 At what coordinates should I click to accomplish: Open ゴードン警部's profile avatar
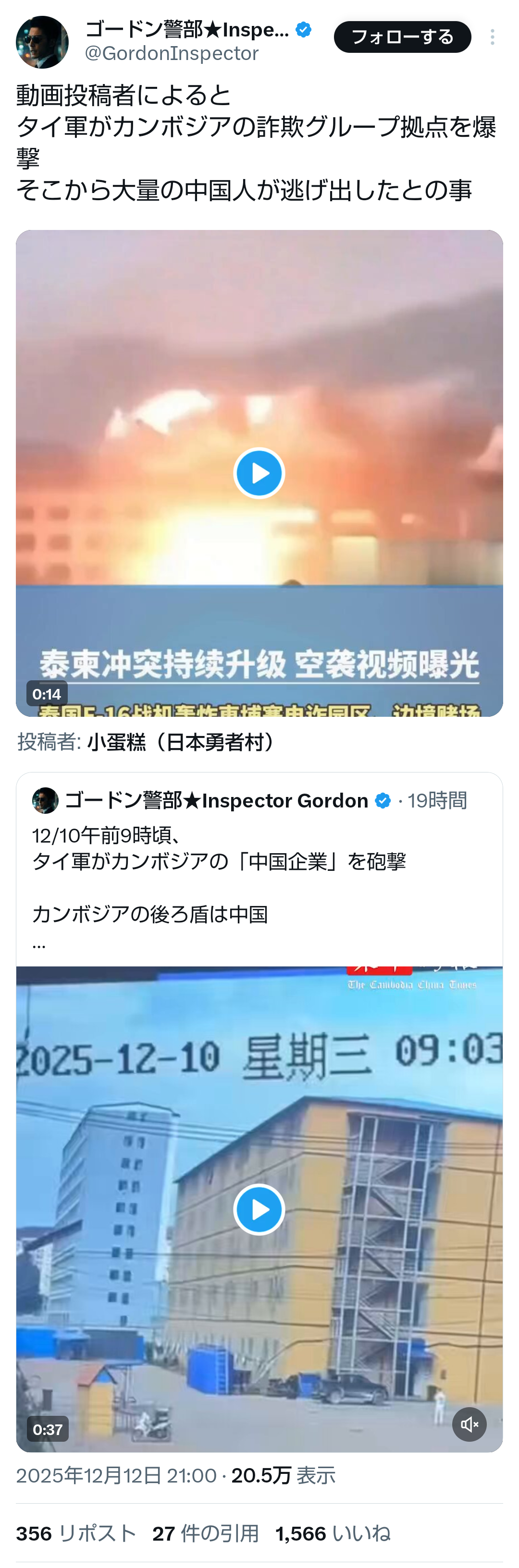point(42,42)
